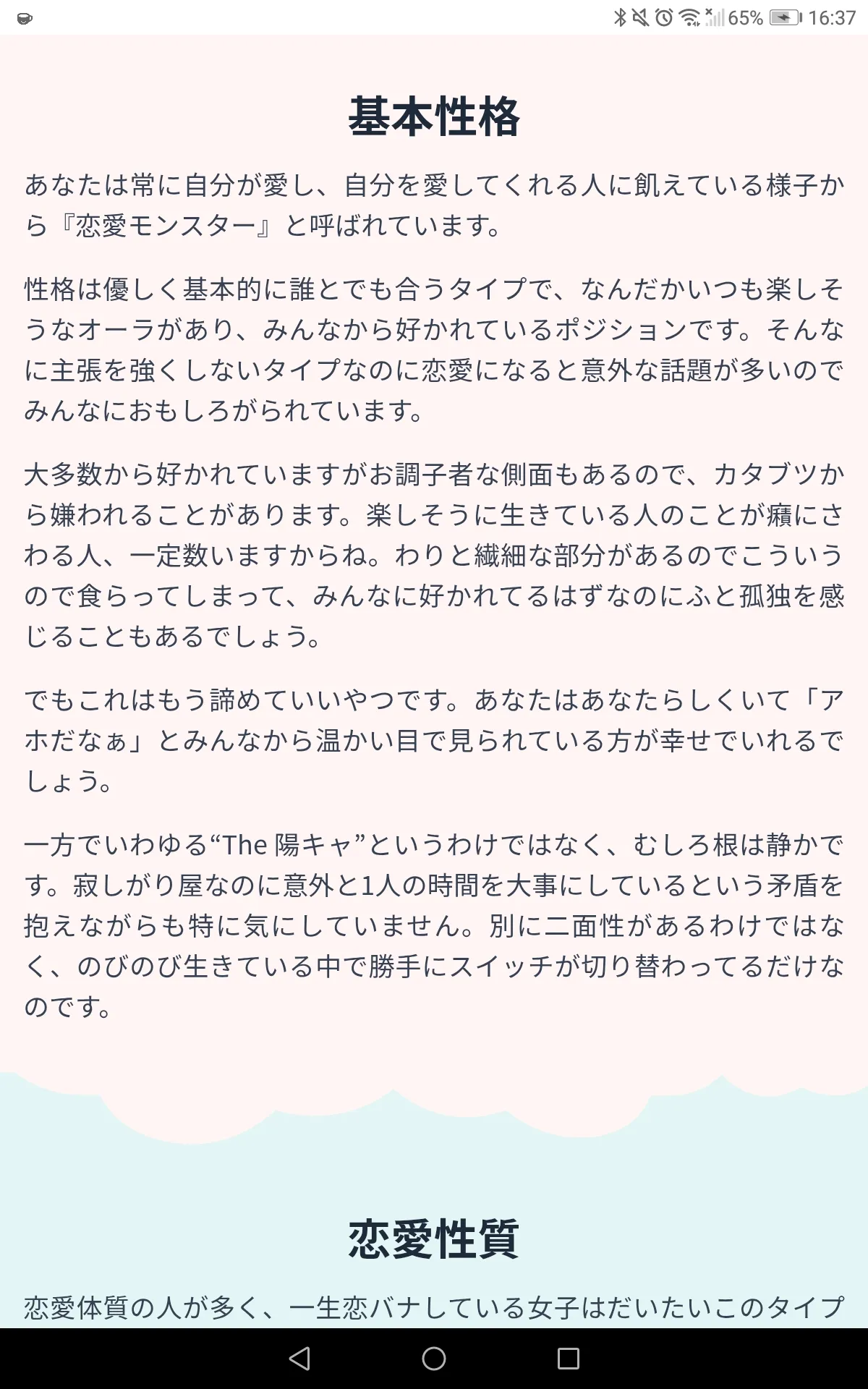Open the recent apps view
The width and height of the screenshot is (868, 1389).
(x=568, y=1359)
